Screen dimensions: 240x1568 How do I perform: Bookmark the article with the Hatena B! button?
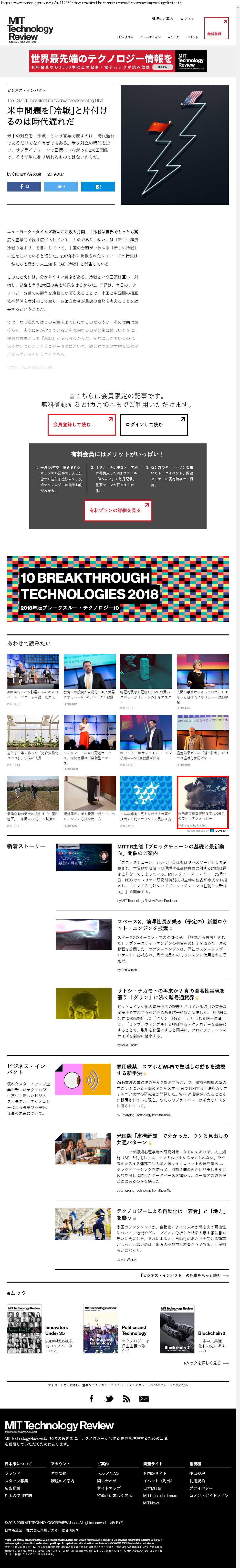98,186
